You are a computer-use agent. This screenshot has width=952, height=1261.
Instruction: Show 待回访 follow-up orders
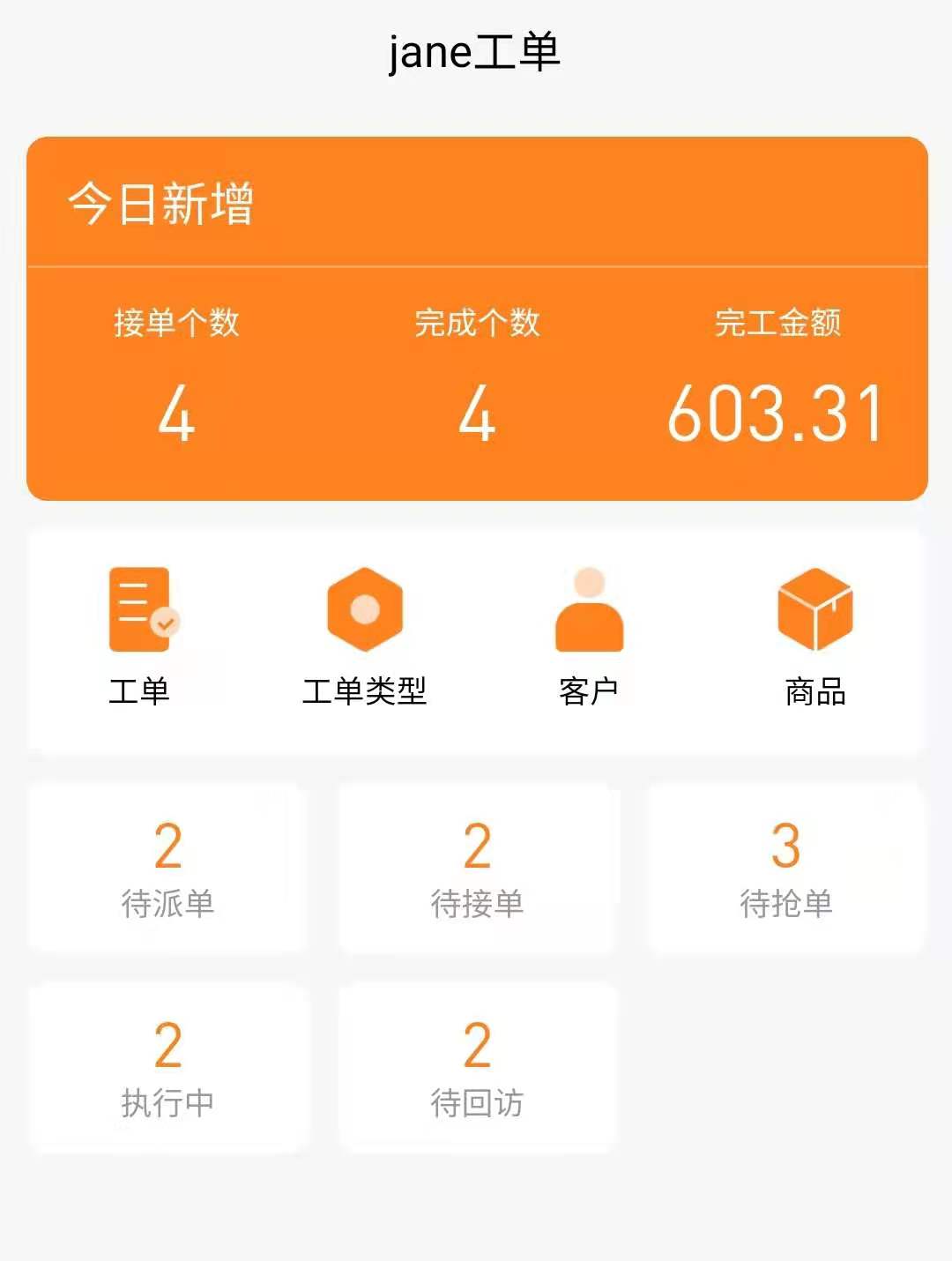click(x=477, y=1068)
